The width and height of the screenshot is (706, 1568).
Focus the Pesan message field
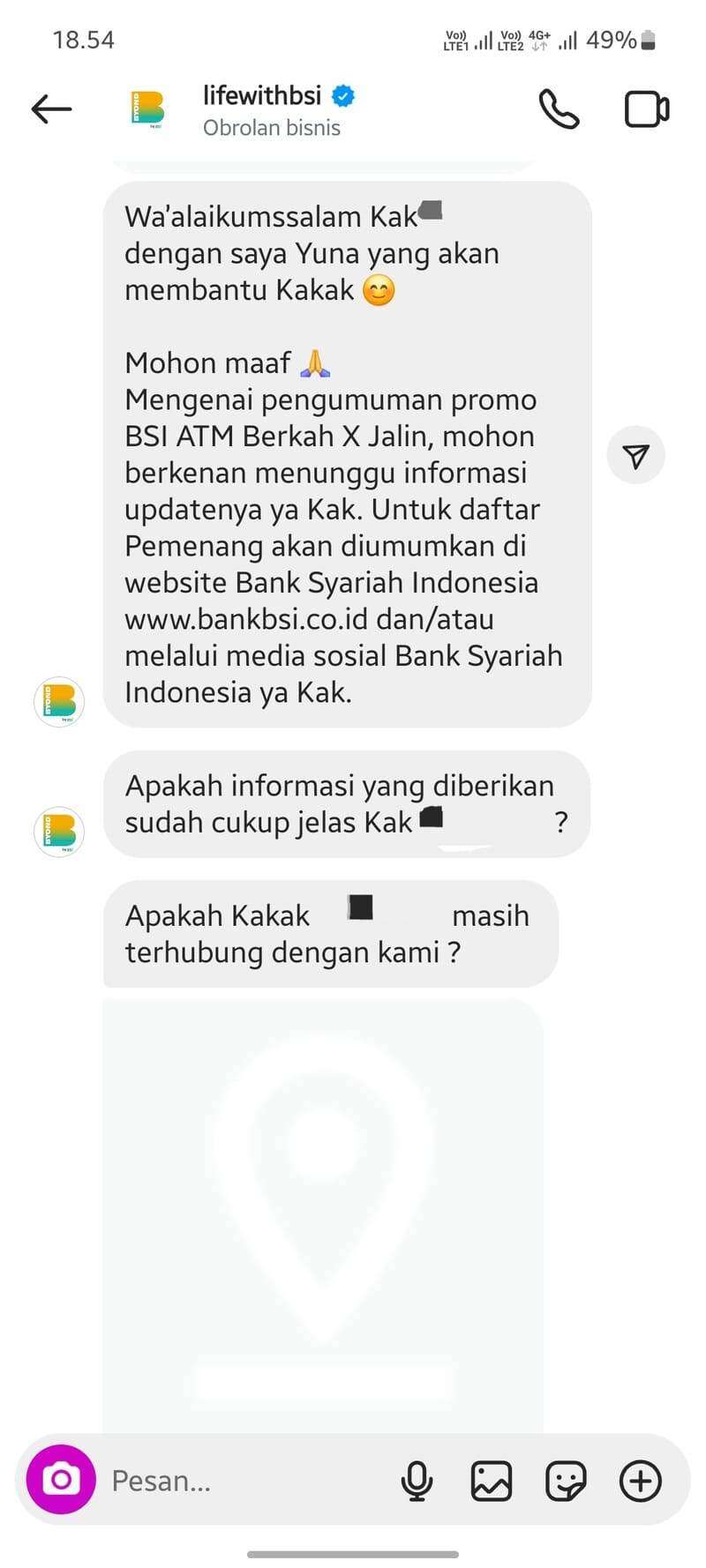tap(247, 1480)
